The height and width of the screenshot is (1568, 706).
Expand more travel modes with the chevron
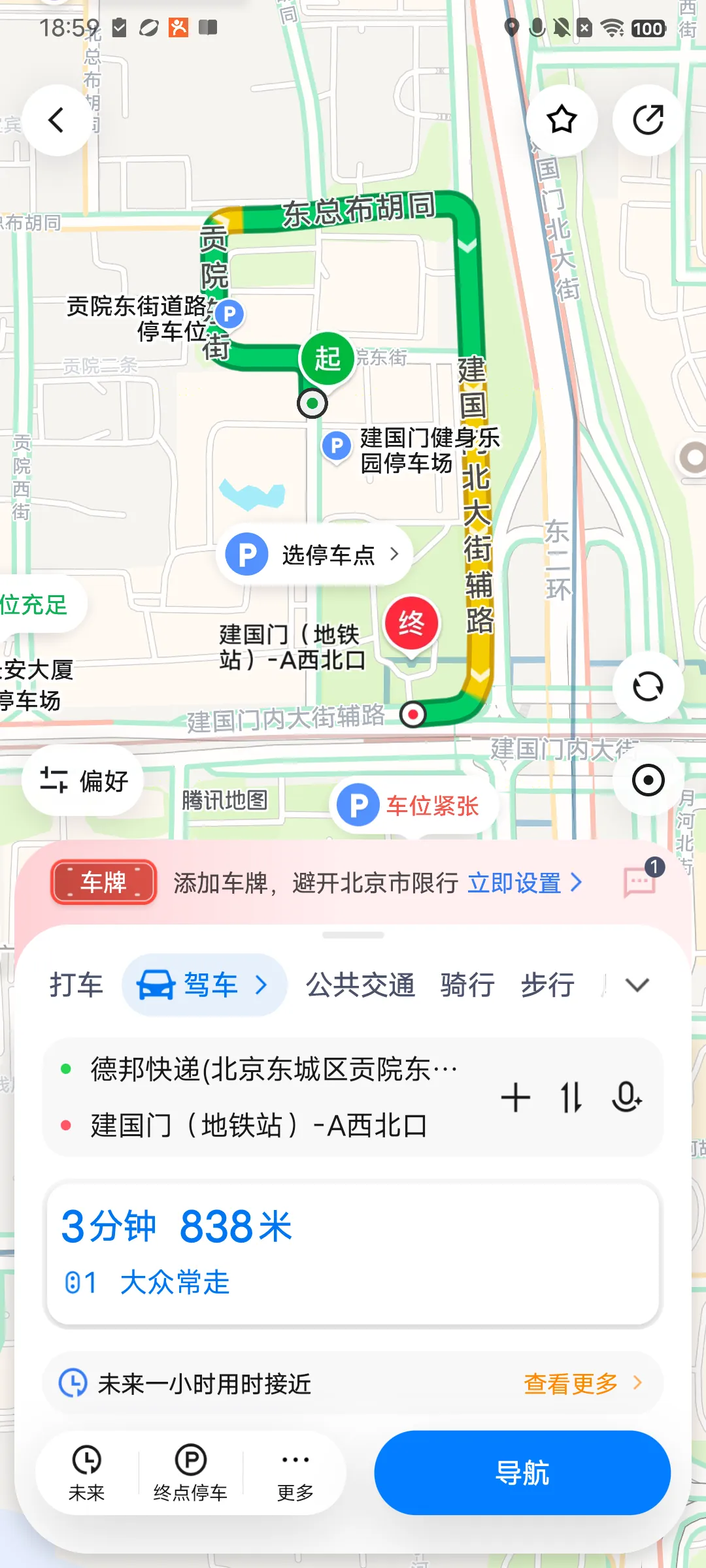pyautogui.click(x=637, y=985)
